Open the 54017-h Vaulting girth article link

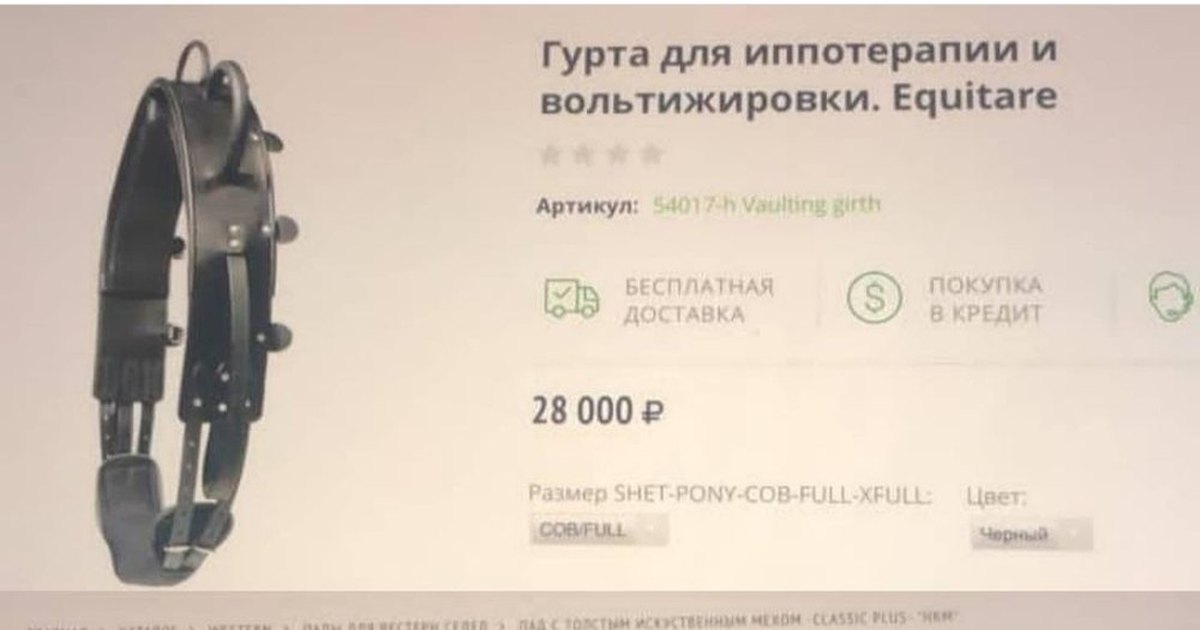coord(766,206)
